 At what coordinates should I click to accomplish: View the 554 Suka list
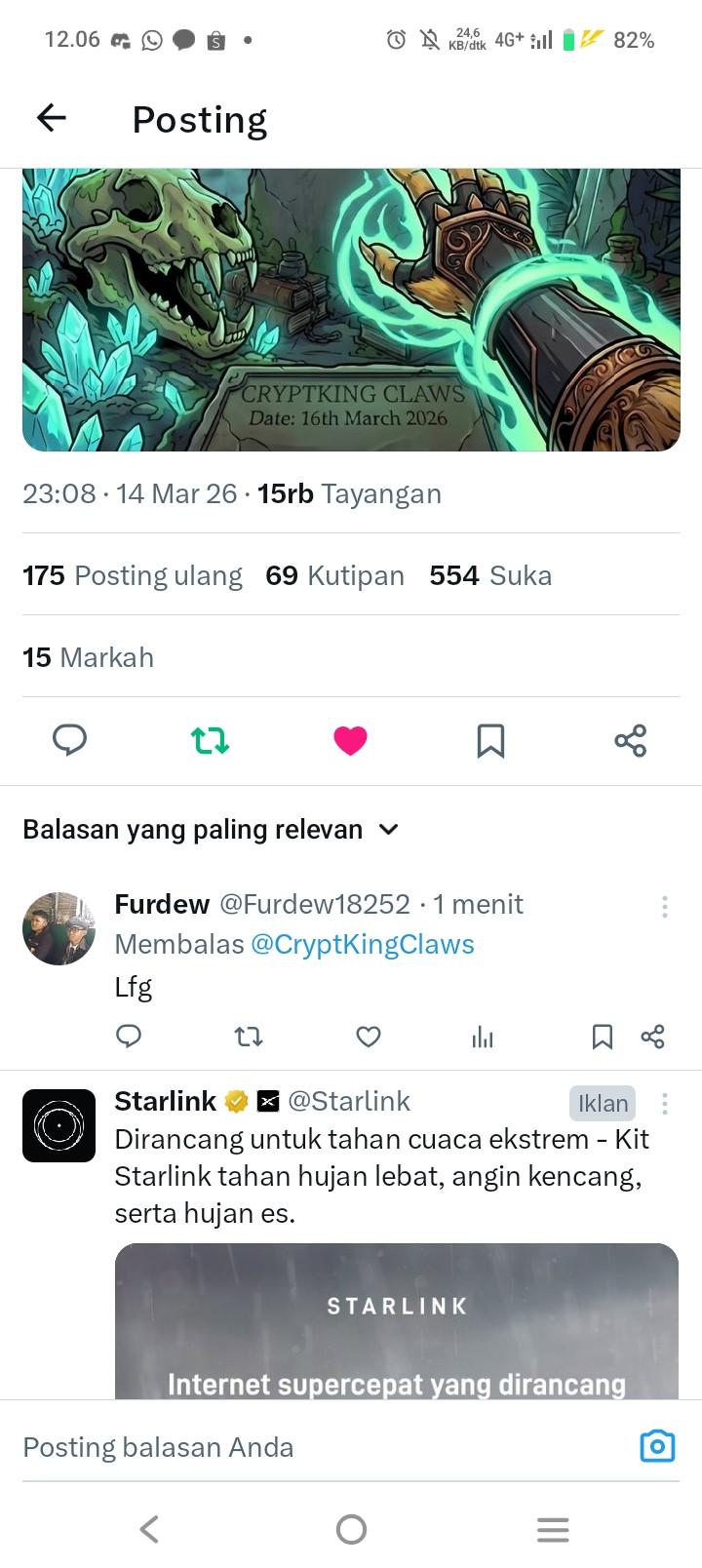[x=490, y=575]
